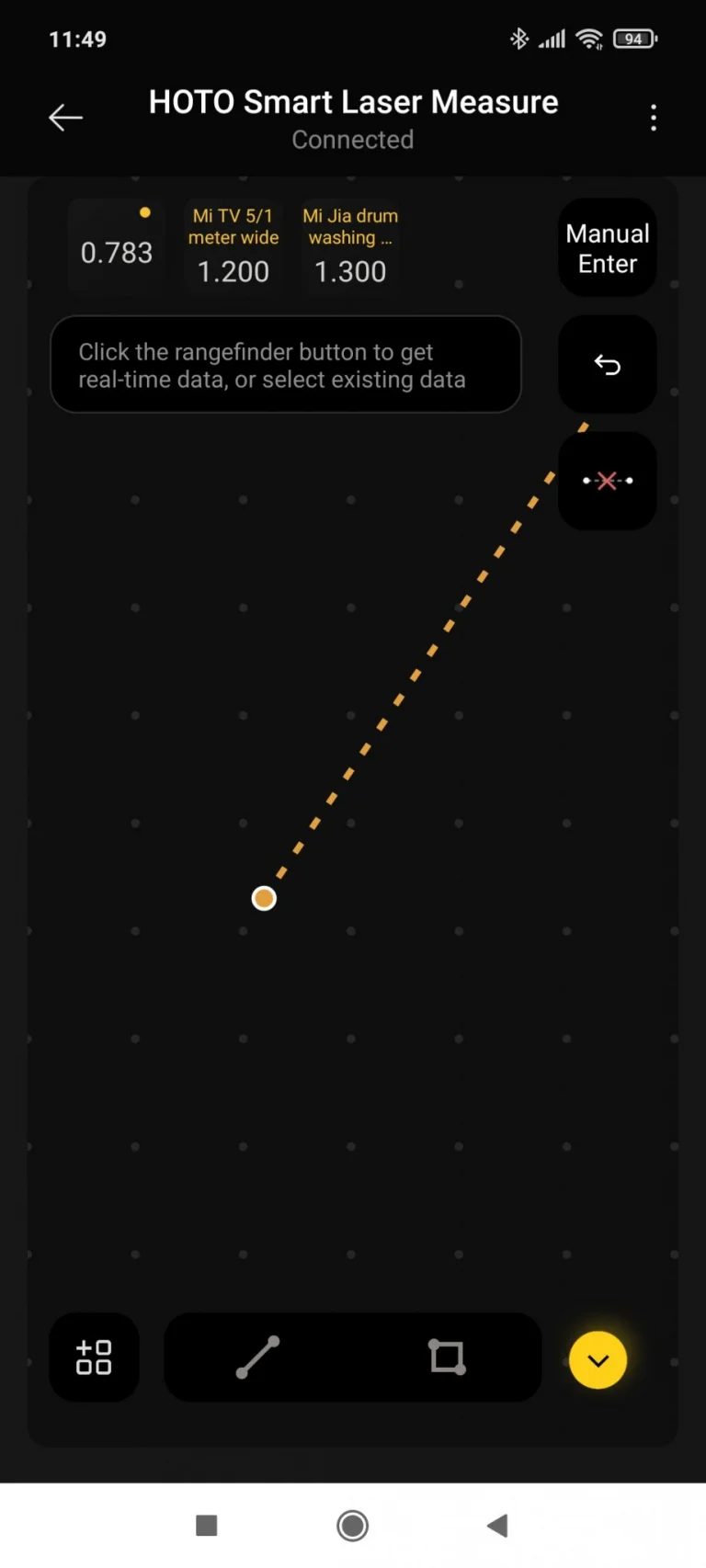Open recent apps from the navigation bar

tap(207, 1526)
